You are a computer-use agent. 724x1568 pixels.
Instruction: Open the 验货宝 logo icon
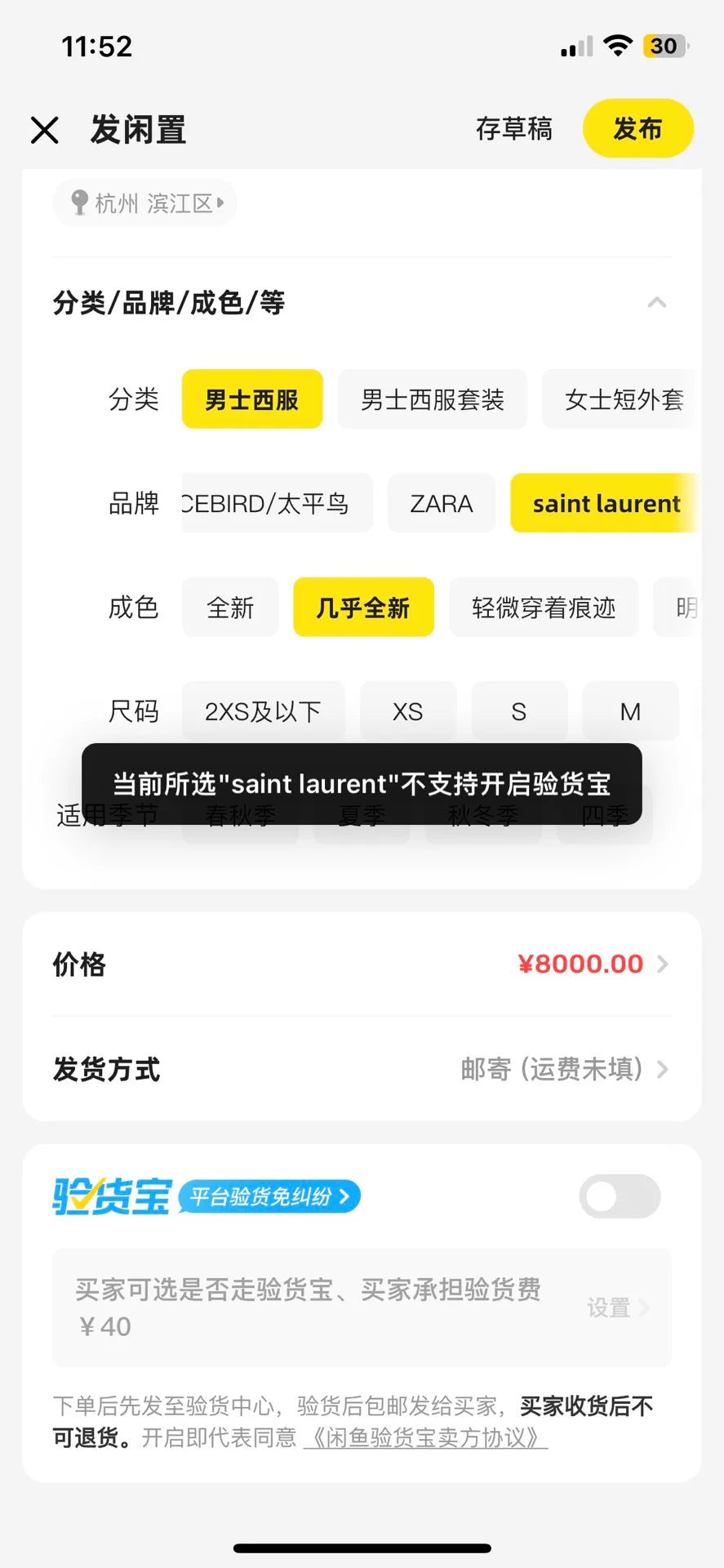tap(110, 1195)
